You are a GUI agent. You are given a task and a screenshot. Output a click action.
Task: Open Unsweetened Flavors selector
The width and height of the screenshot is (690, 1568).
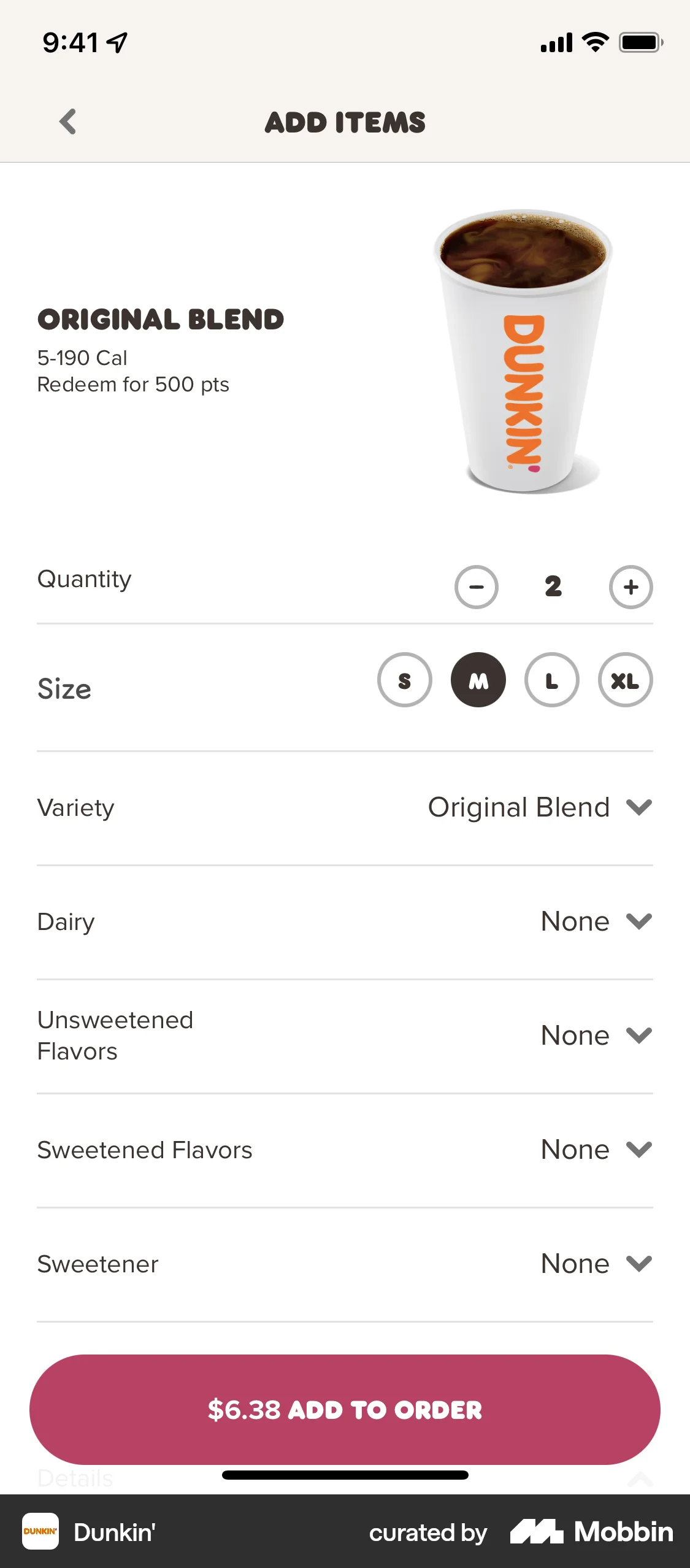(x=638, y=1034)
